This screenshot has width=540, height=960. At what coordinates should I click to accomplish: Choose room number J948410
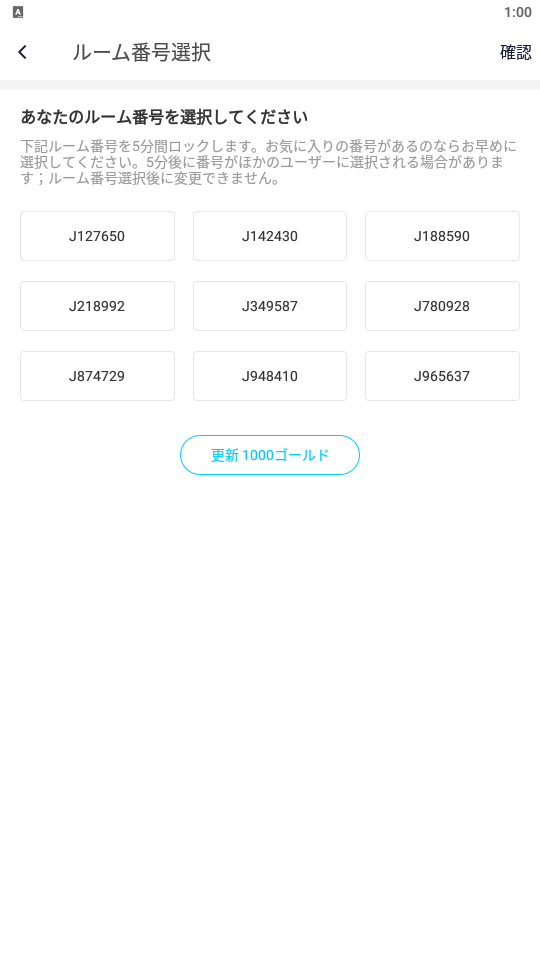point(270,376)
